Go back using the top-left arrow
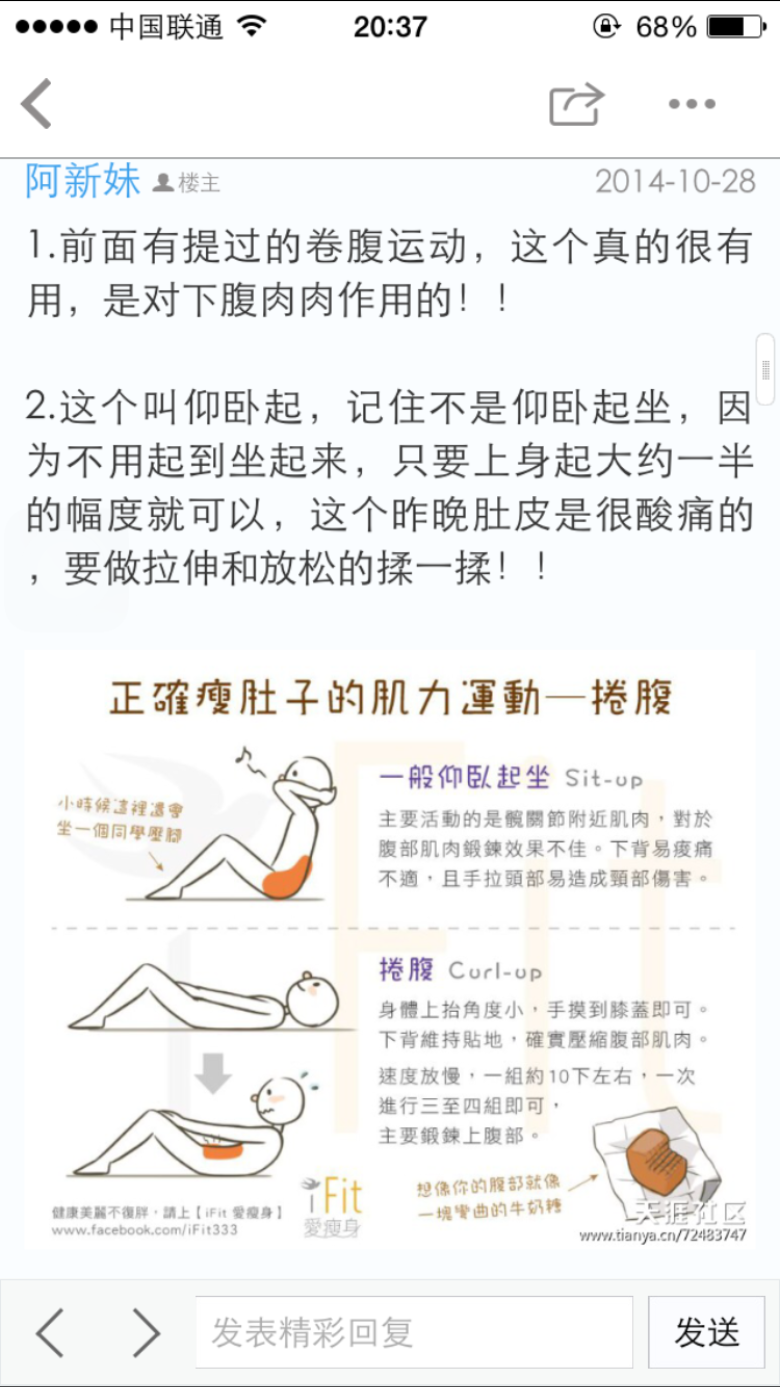This screenshot has width=780, height=1387. click(37, 104)
